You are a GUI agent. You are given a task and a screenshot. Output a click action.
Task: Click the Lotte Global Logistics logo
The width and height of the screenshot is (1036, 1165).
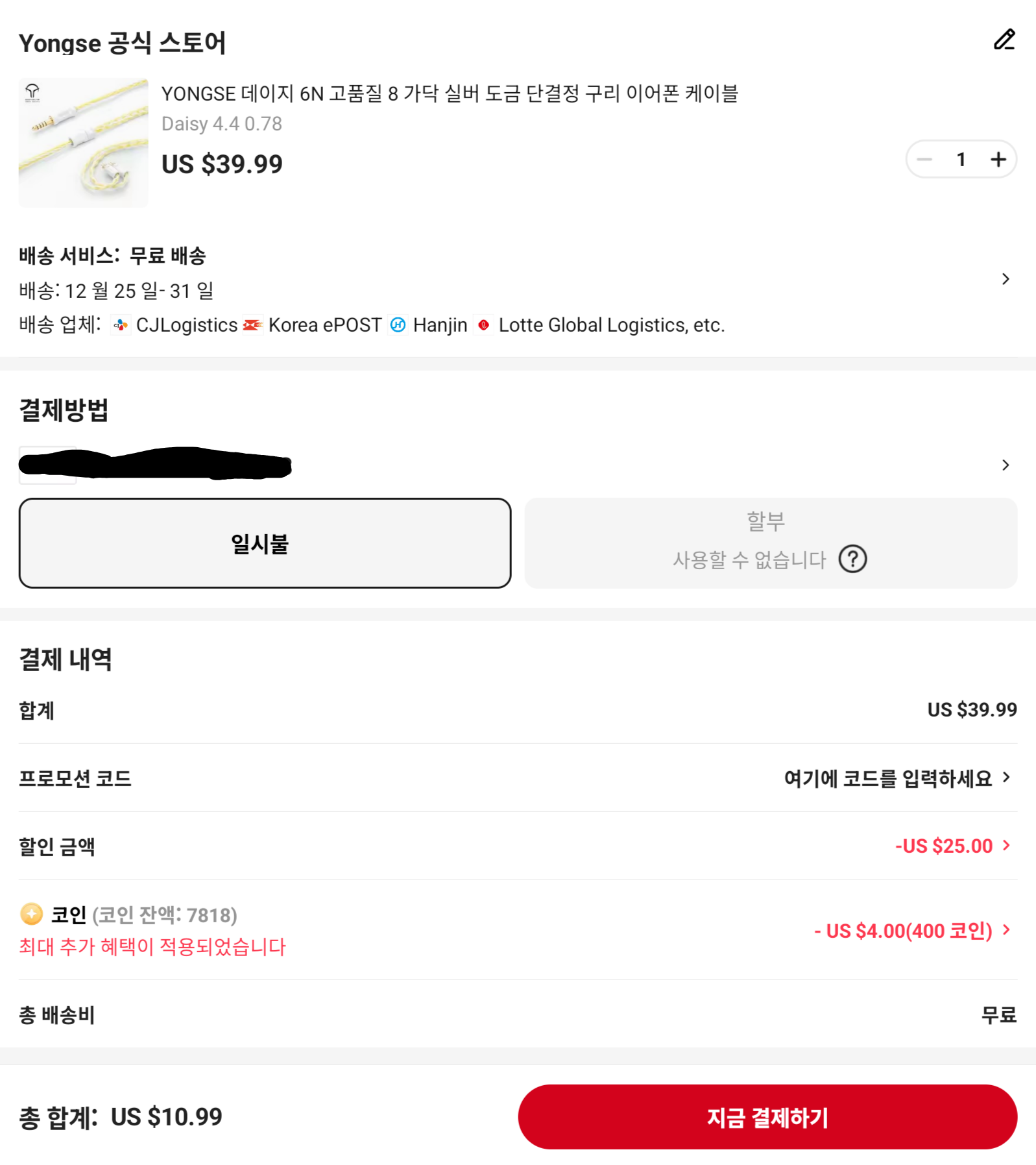pyautogui.click(x=483, y=325)
